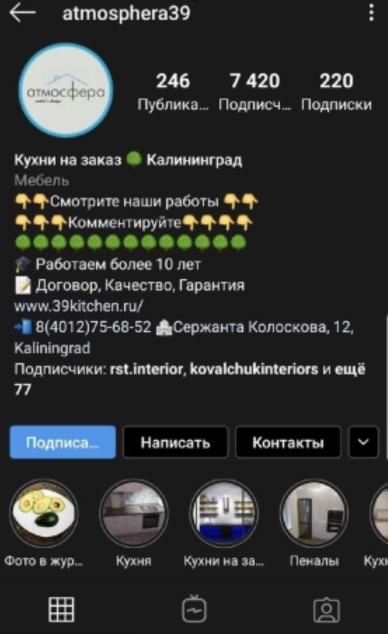Open the three-dot overflow menu
The image size is (388, 634).
(371, 13)
